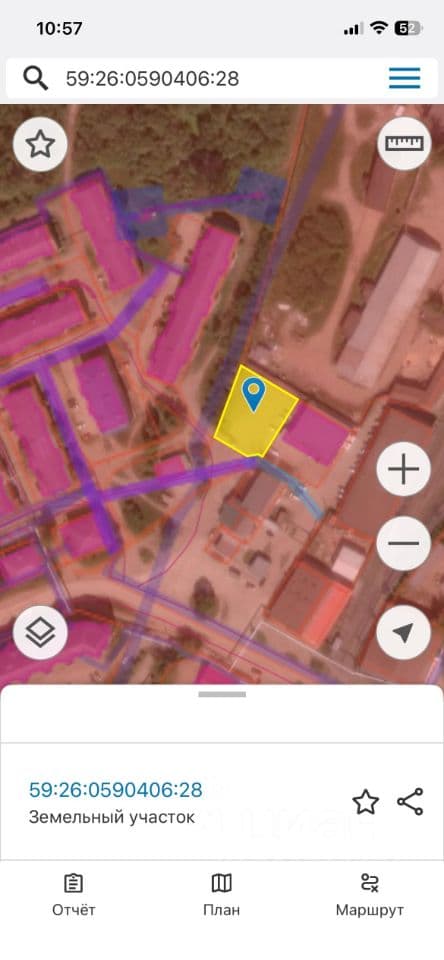
Task: Expand the bottom sheet handle
Action: click(222, 694)
